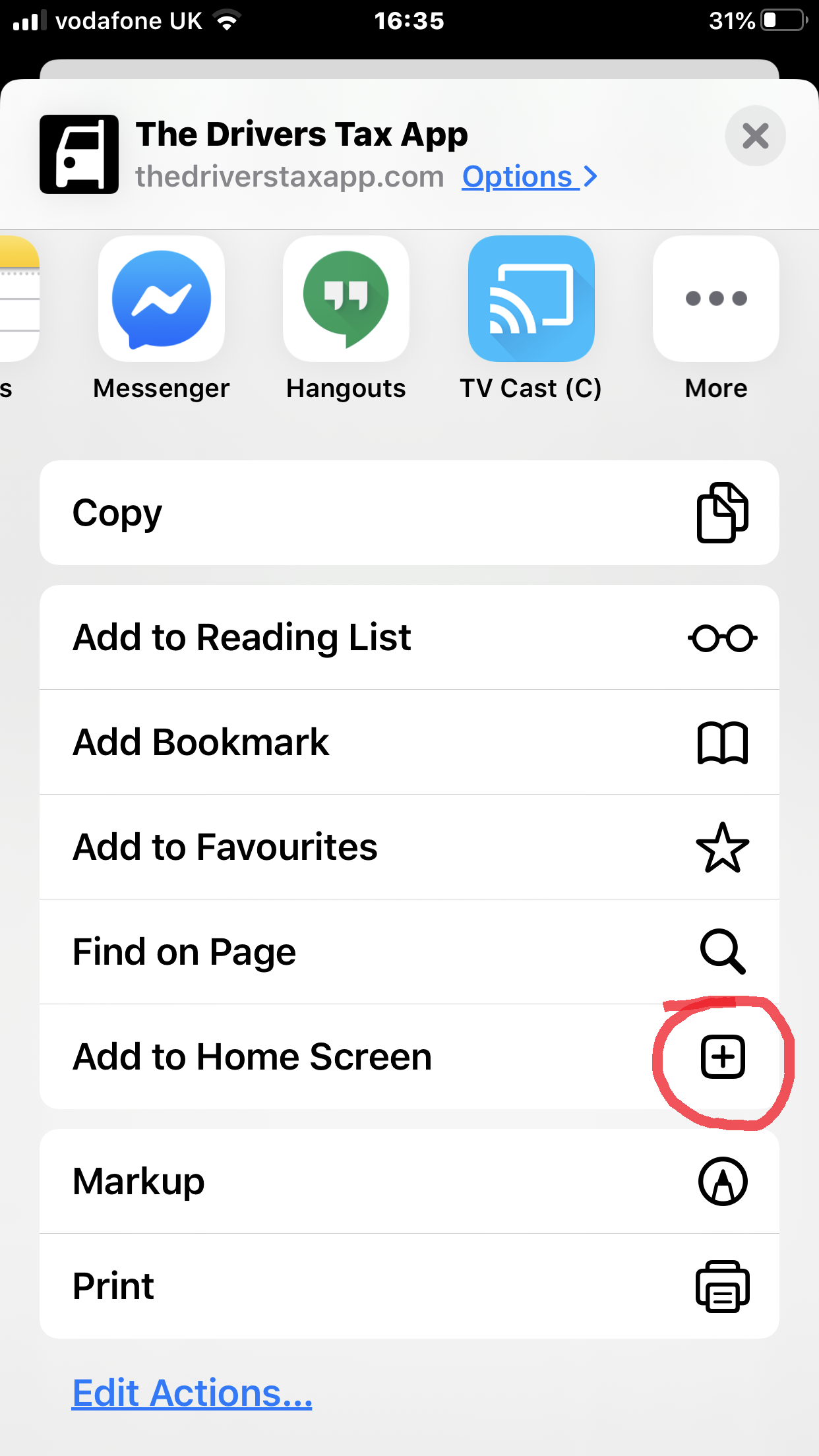The width and height of the screenshot is (819, 1456).
Task: Add page to Reading List
Action: pyautogui.click(x=409, y=638)
